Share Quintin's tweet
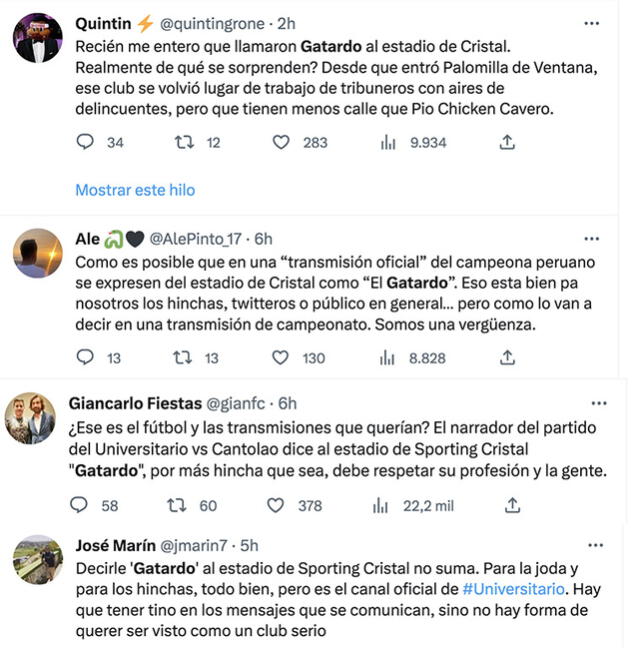Screen dimensions: 640x648 507,143
